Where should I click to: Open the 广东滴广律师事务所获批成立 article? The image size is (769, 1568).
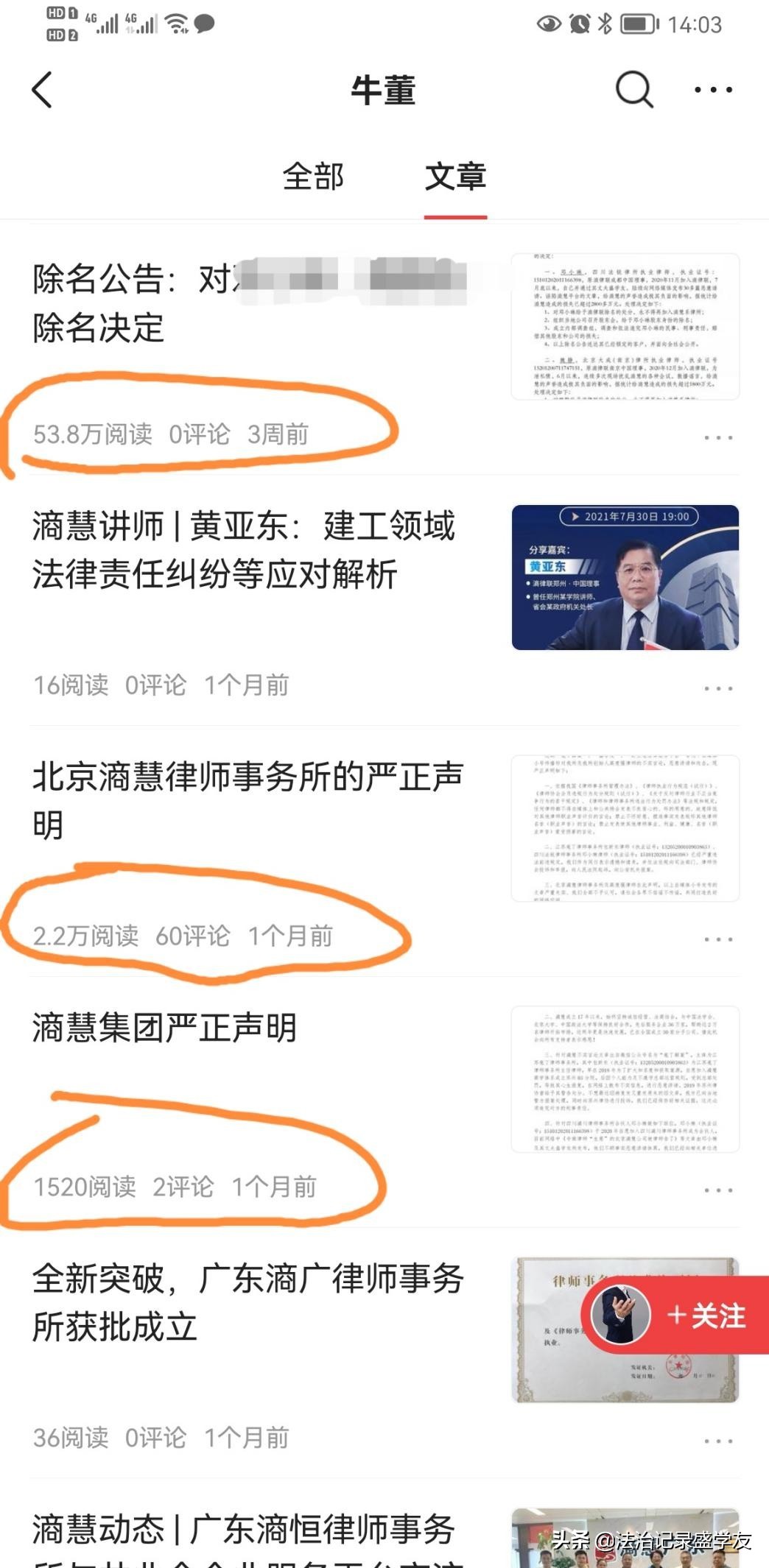tap(247, 1302)
